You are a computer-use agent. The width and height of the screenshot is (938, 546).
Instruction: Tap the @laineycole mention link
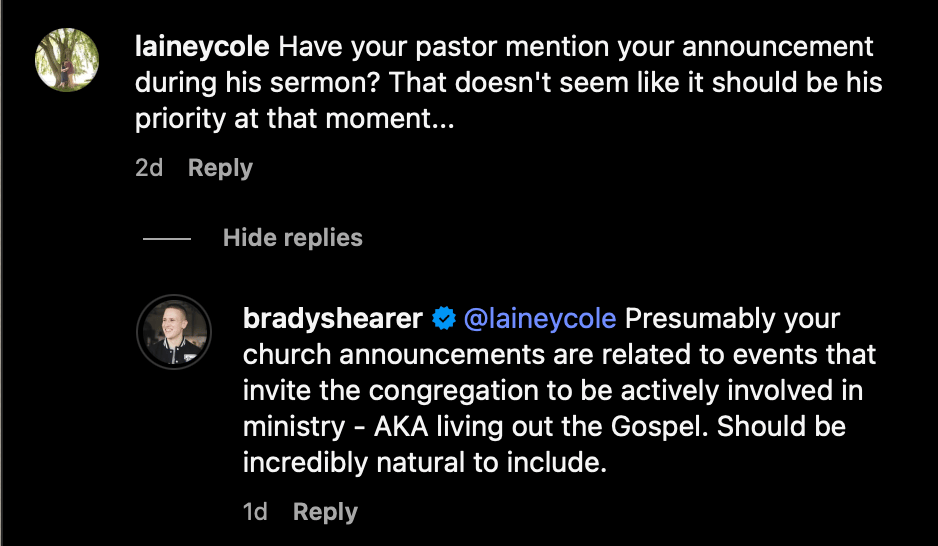[539, 320]
